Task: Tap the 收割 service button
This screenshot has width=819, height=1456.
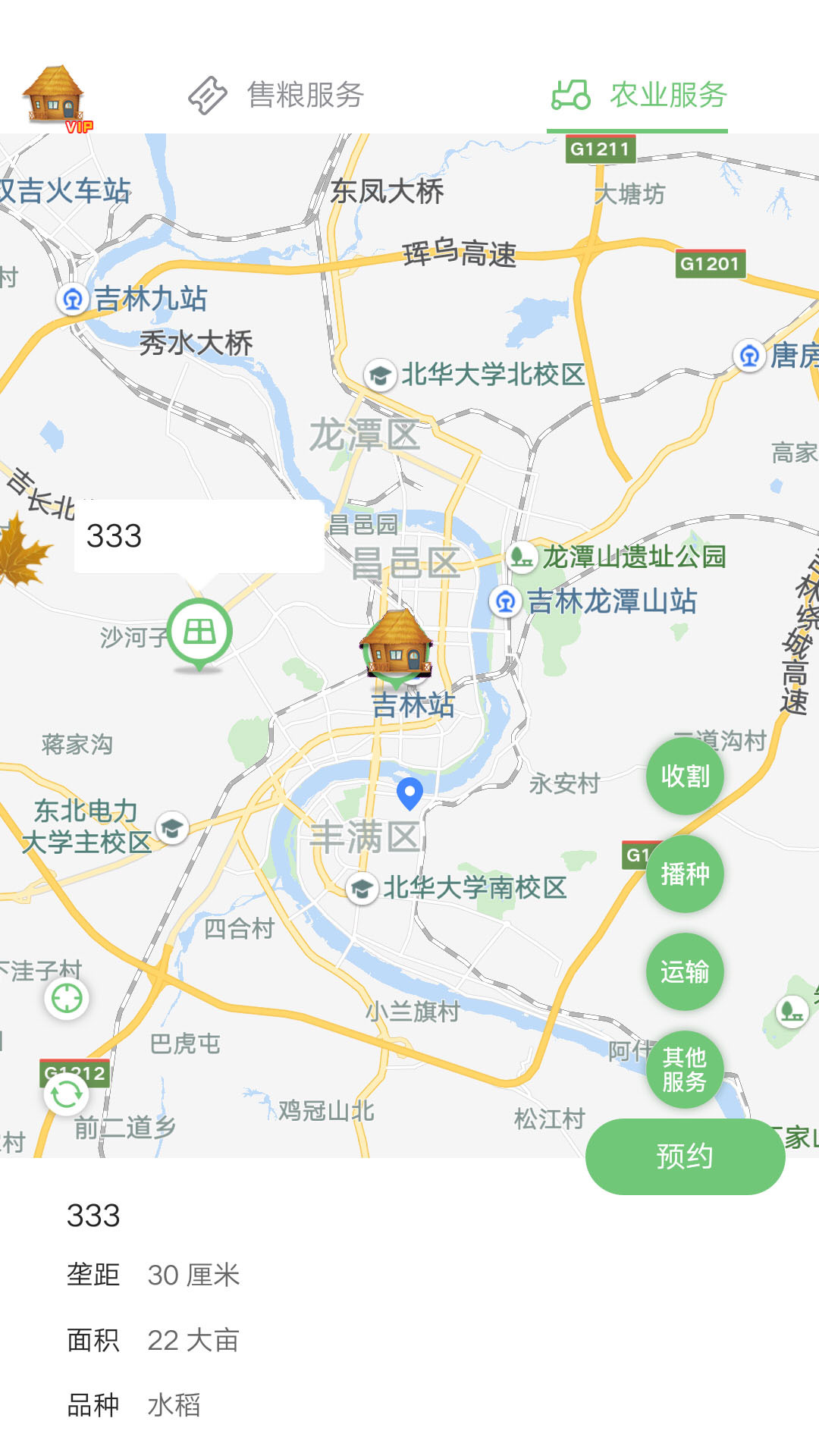Action: (x=685, y=776)
